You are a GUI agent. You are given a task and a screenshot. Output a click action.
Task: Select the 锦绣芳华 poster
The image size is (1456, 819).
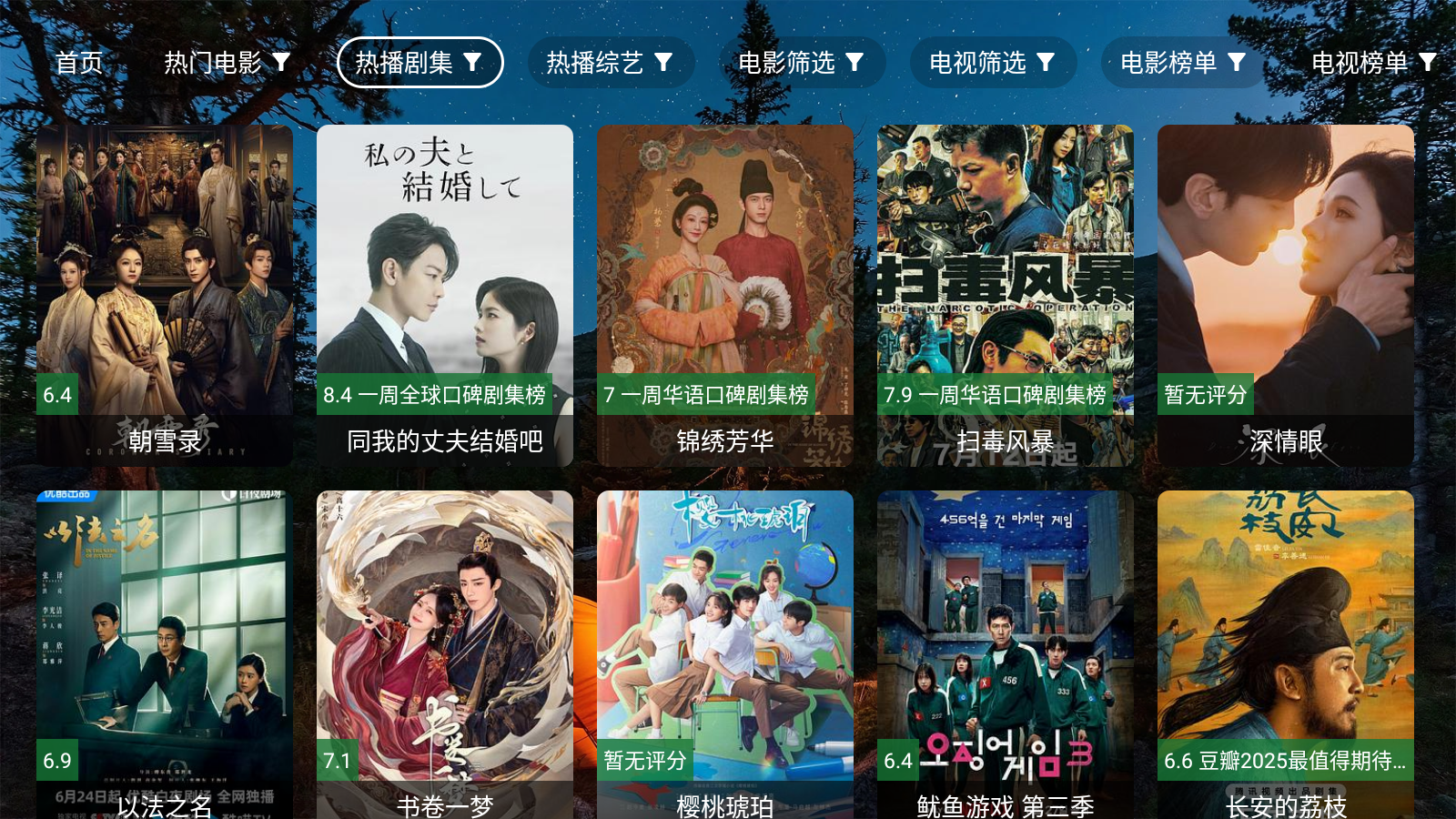coord(725,295)
